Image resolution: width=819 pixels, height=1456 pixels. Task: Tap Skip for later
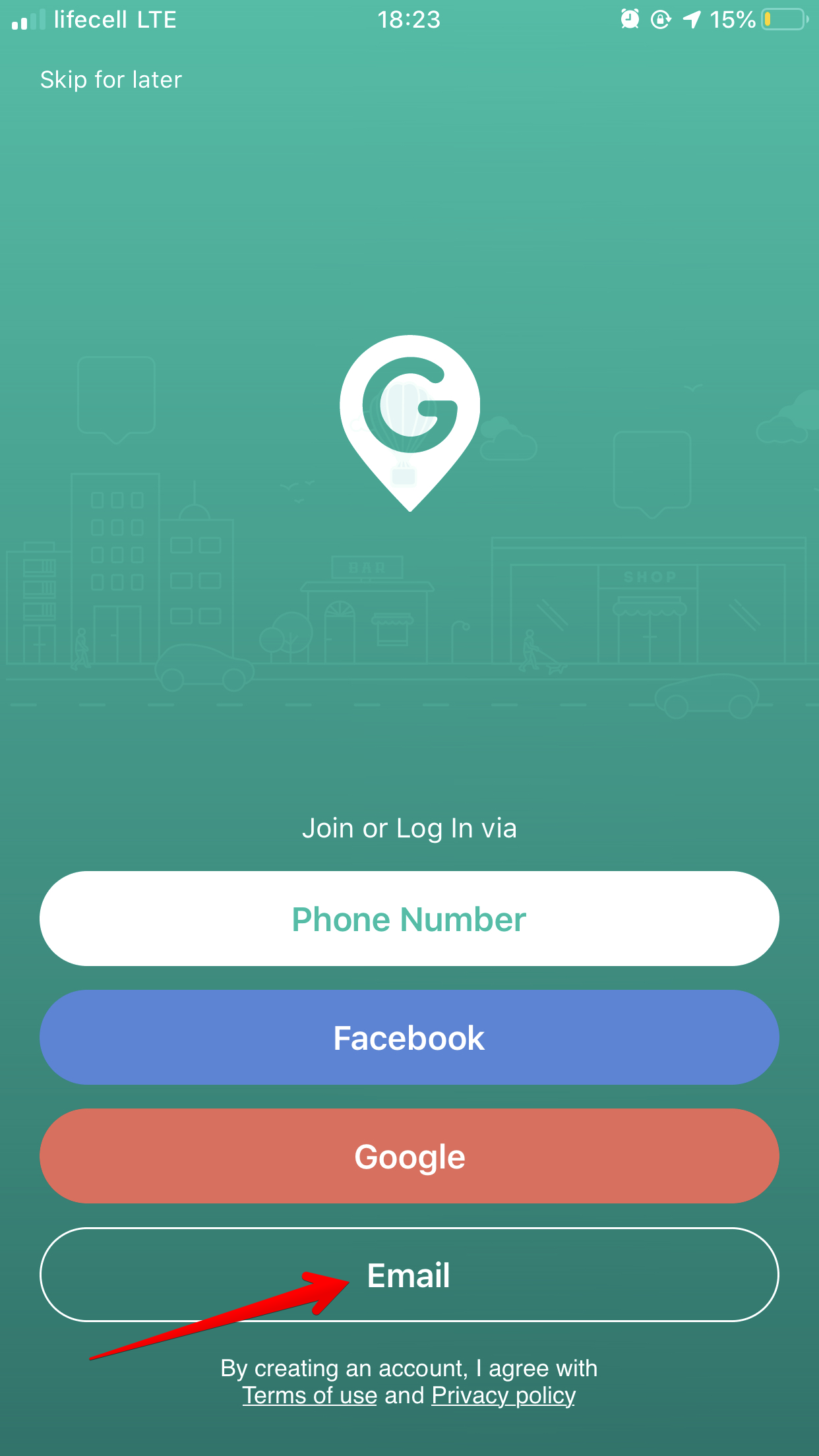click(111, 80)
